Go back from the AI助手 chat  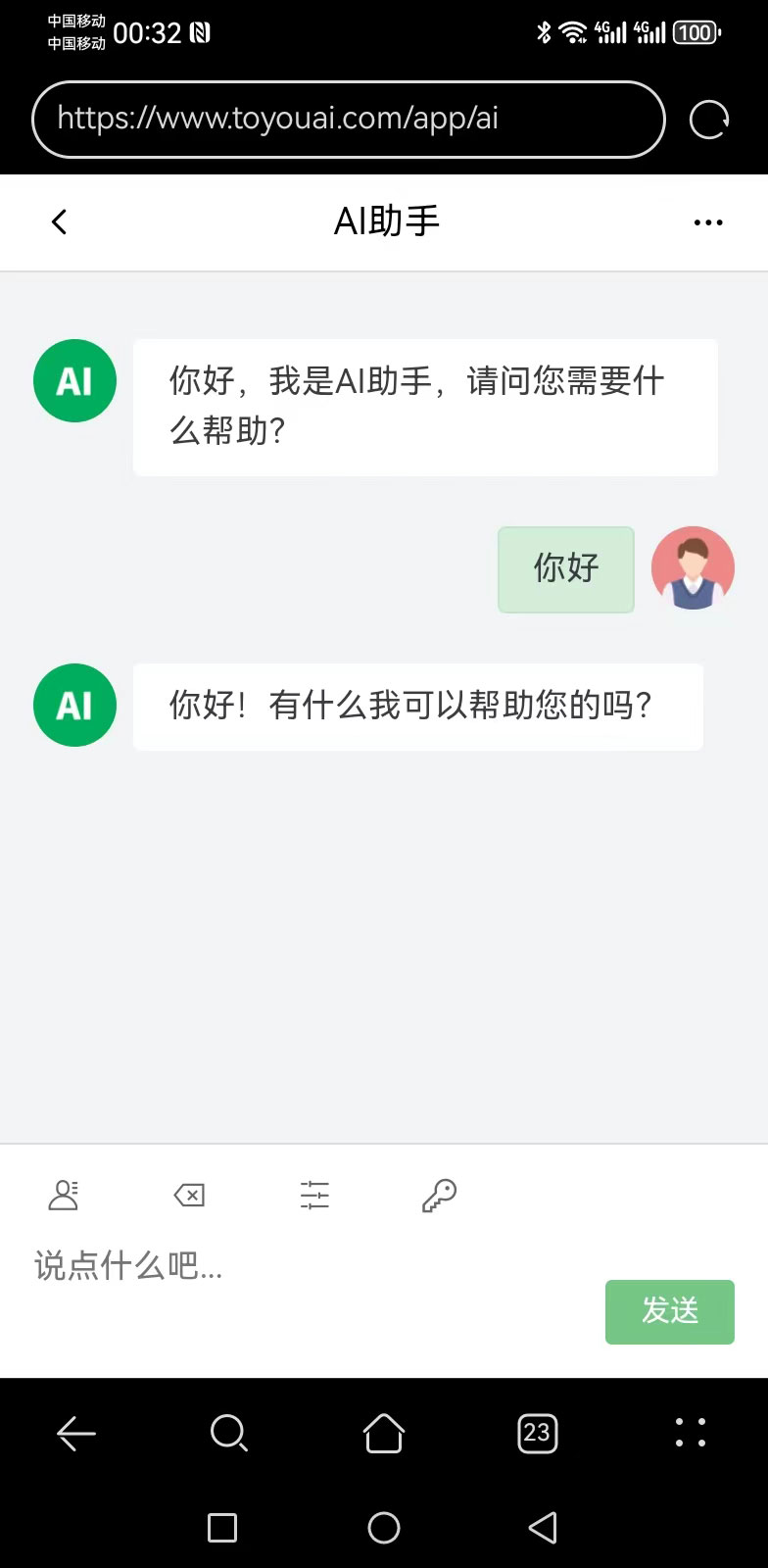(x=59, y=222)
